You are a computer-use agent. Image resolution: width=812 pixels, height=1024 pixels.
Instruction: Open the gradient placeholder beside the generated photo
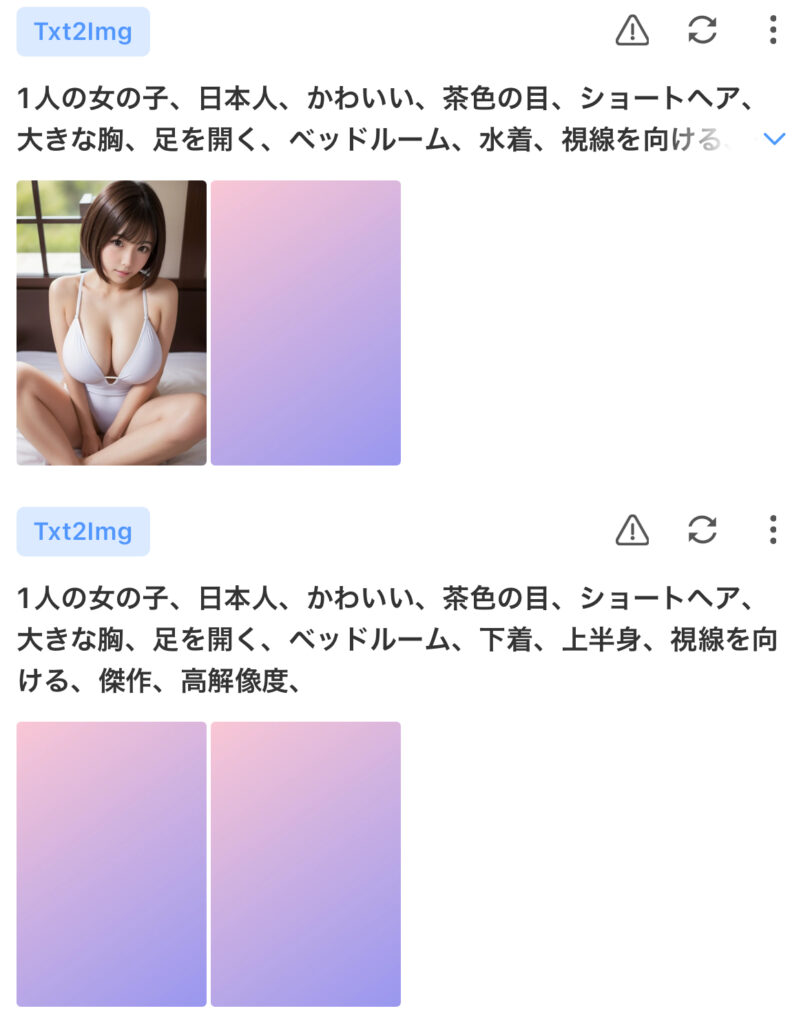click(x=306, y=322)
